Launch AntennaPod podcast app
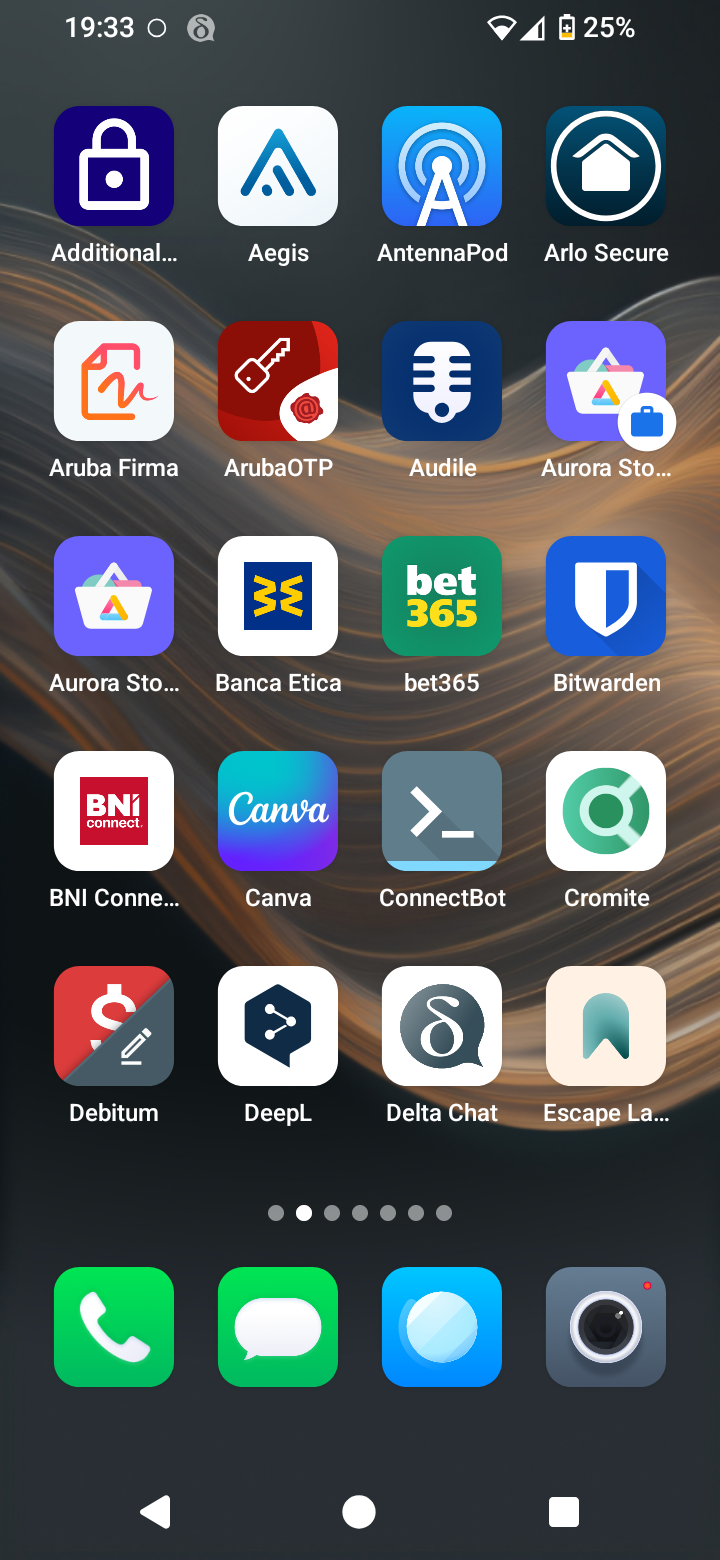This screenshot has height=1560, width=720. point(442,166)
